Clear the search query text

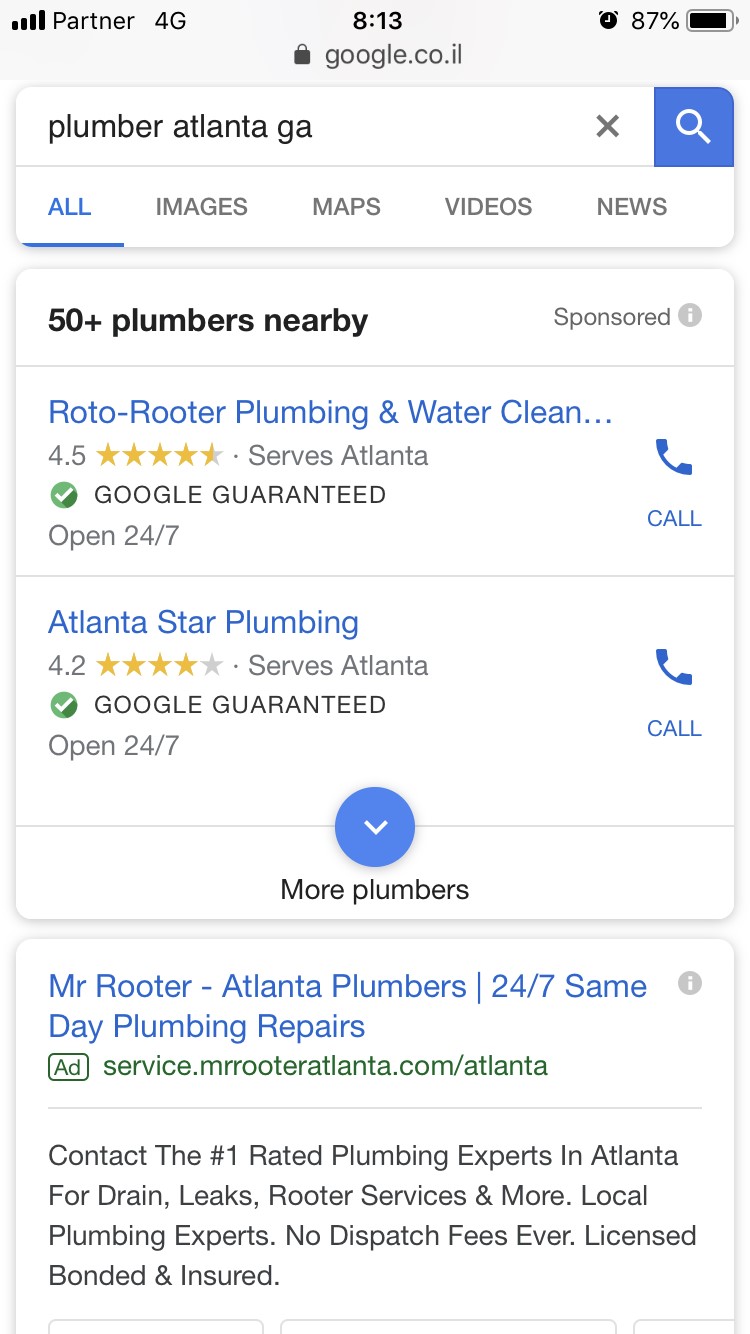pos(607,127)
